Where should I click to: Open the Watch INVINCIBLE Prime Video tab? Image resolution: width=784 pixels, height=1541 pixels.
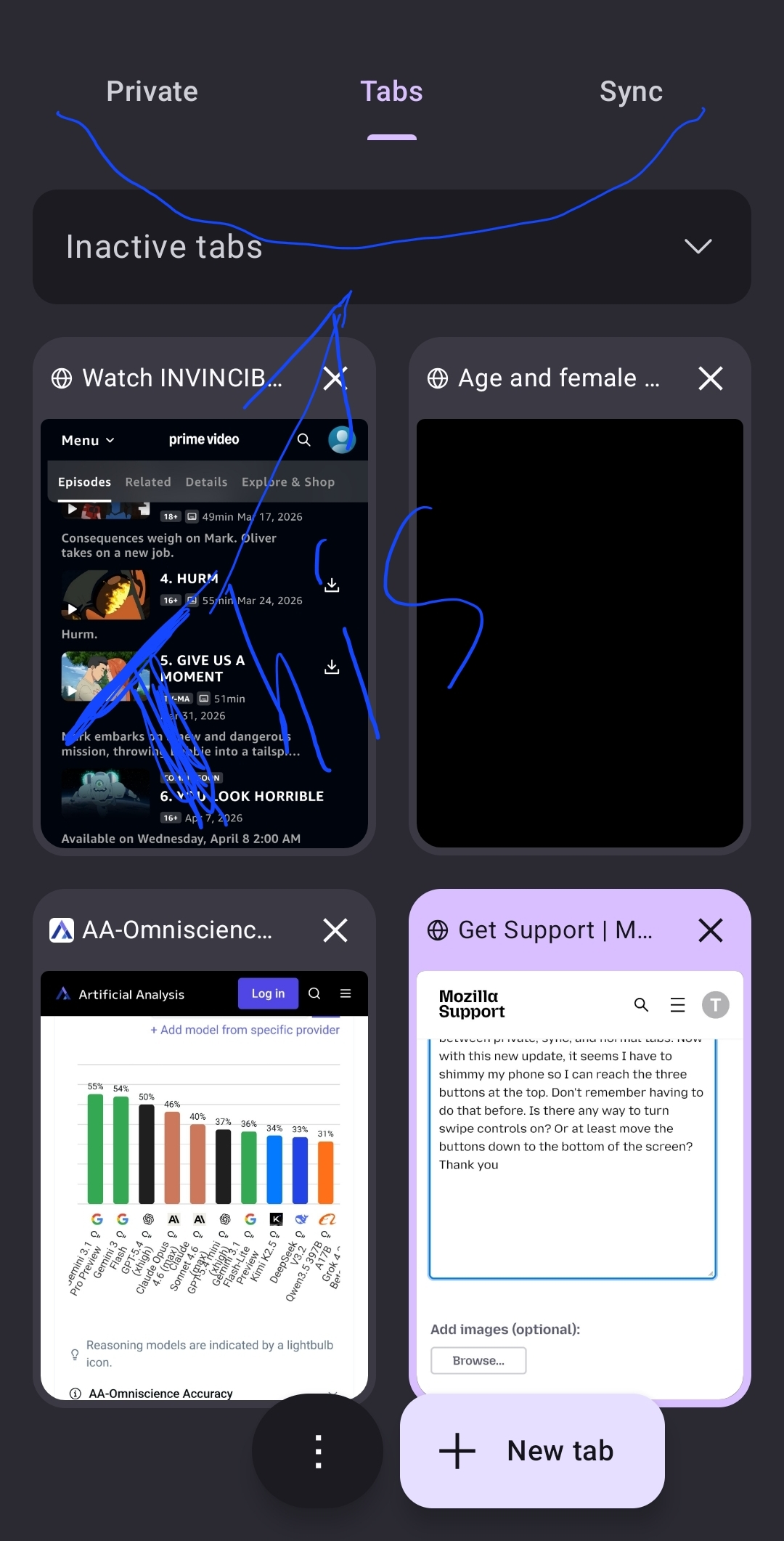click(x=204, y=632)
